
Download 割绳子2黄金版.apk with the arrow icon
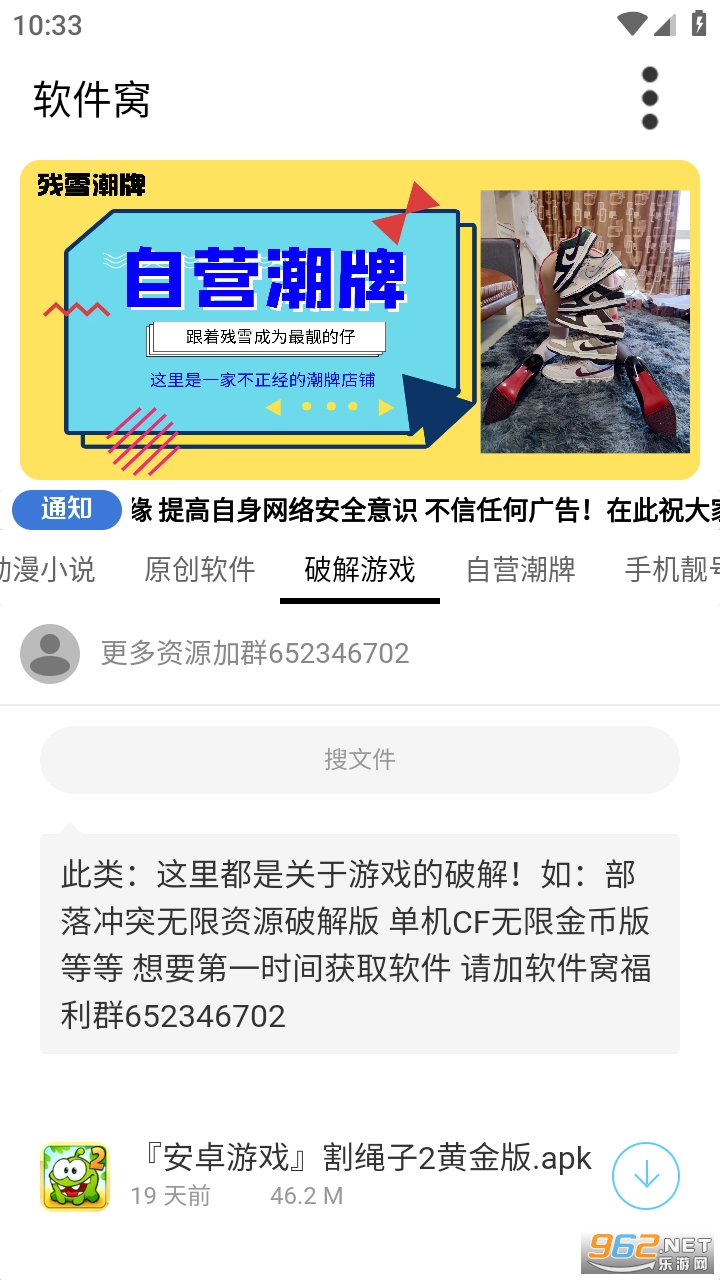point(646,1176)
